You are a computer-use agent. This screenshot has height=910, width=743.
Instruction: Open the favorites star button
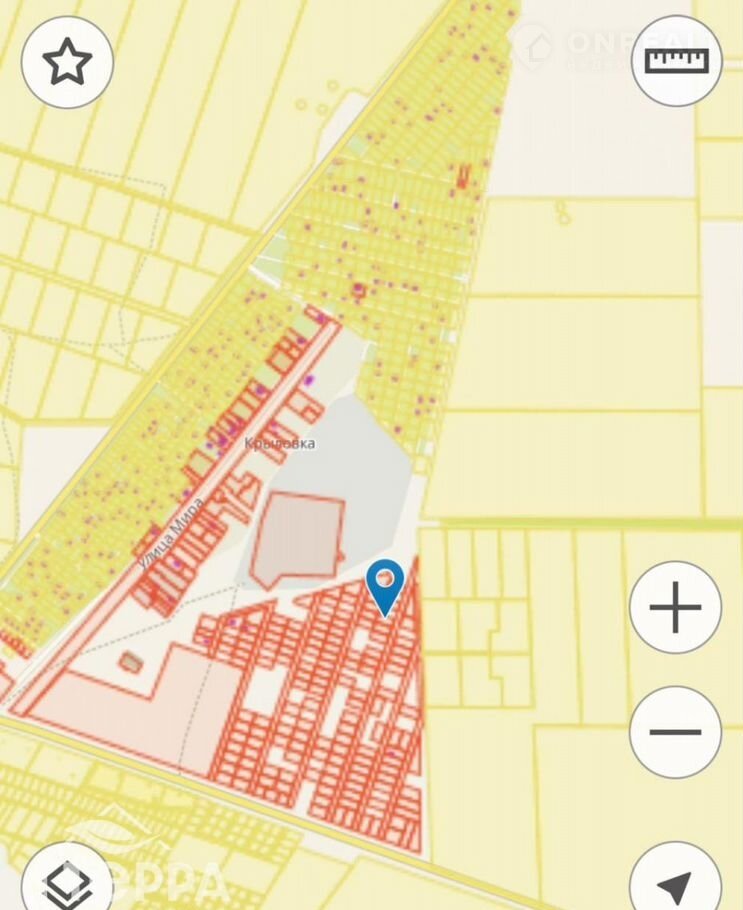coord(67,62)
